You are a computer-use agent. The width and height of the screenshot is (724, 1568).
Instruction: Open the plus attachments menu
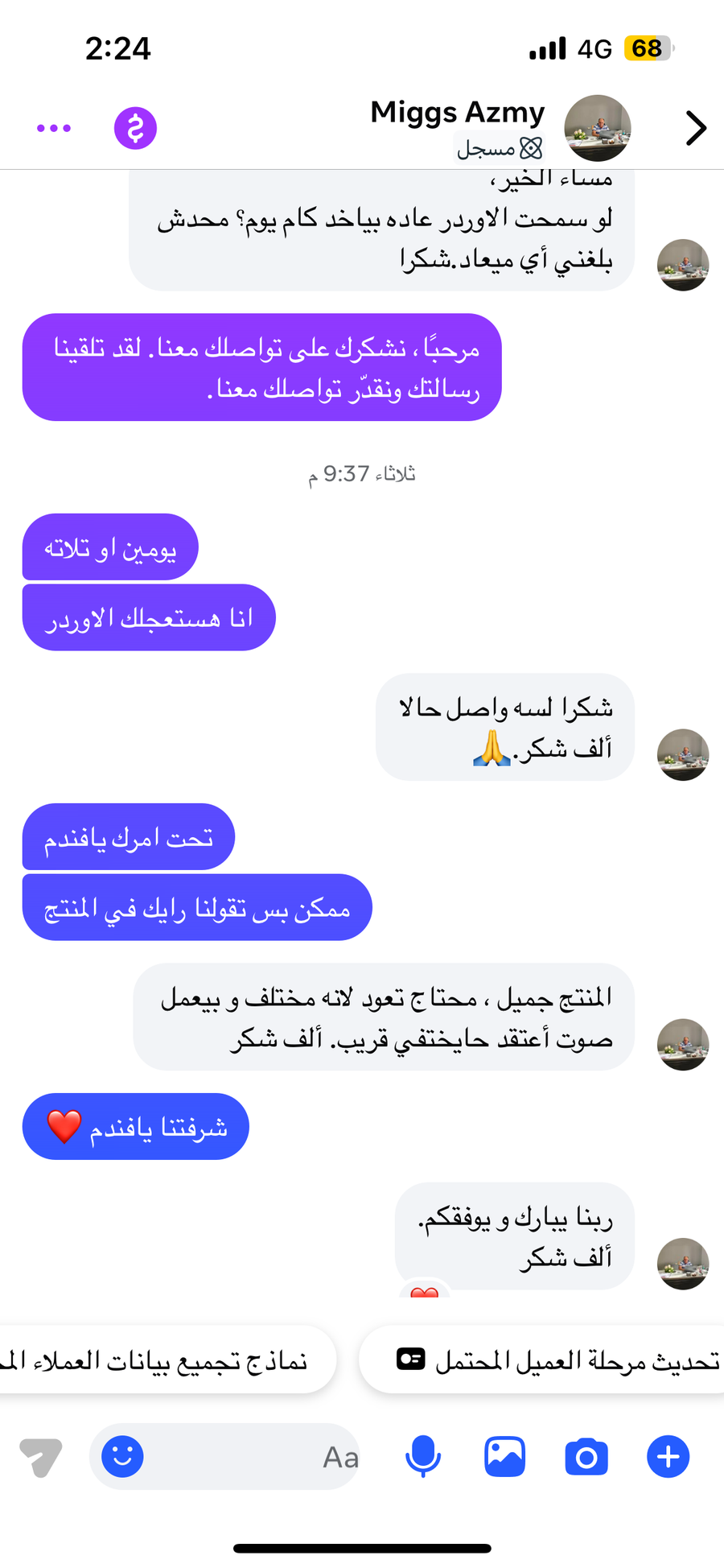point(668,1456)
